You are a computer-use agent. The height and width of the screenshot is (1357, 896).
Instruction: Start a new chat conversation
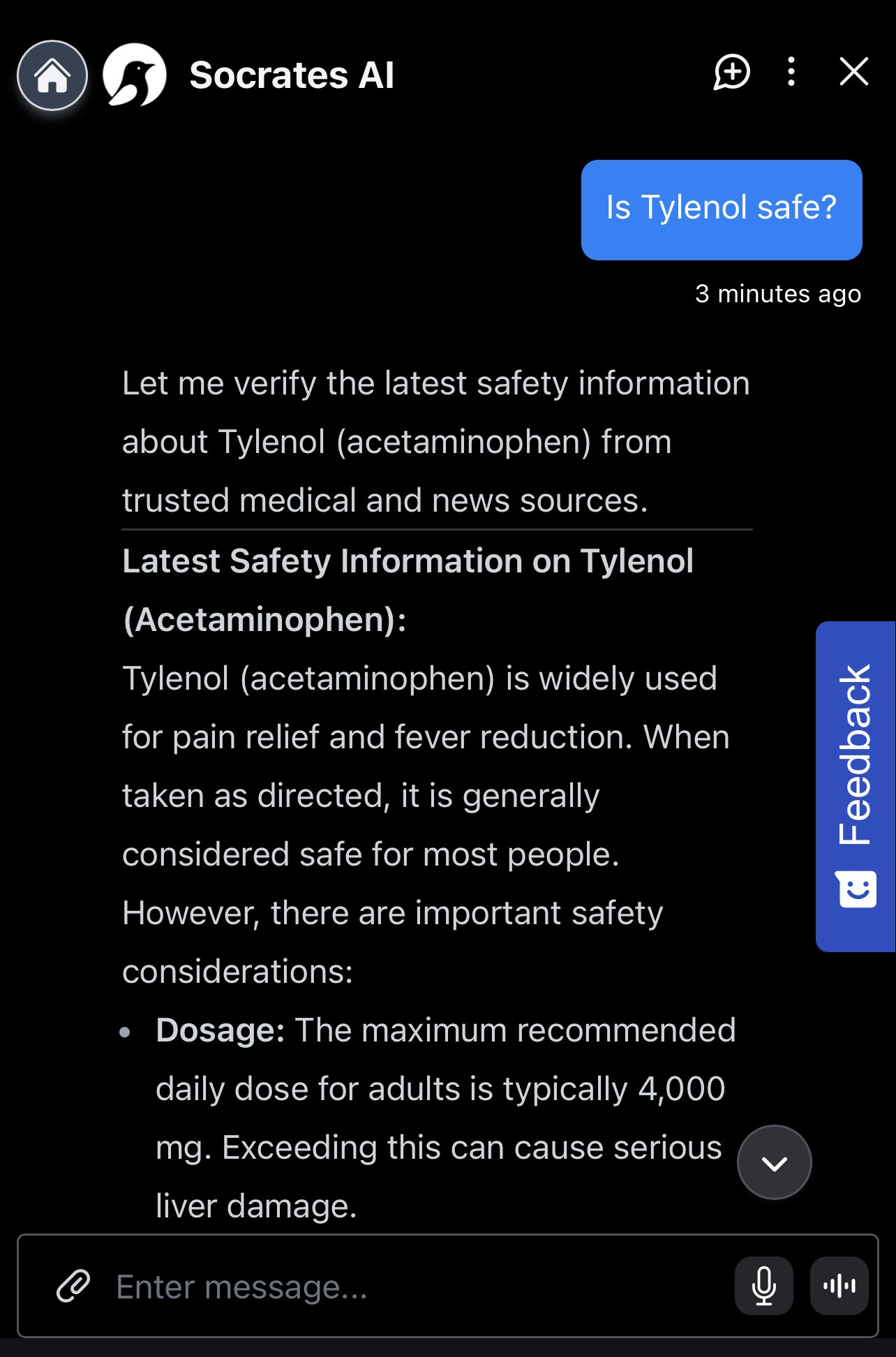731,73
